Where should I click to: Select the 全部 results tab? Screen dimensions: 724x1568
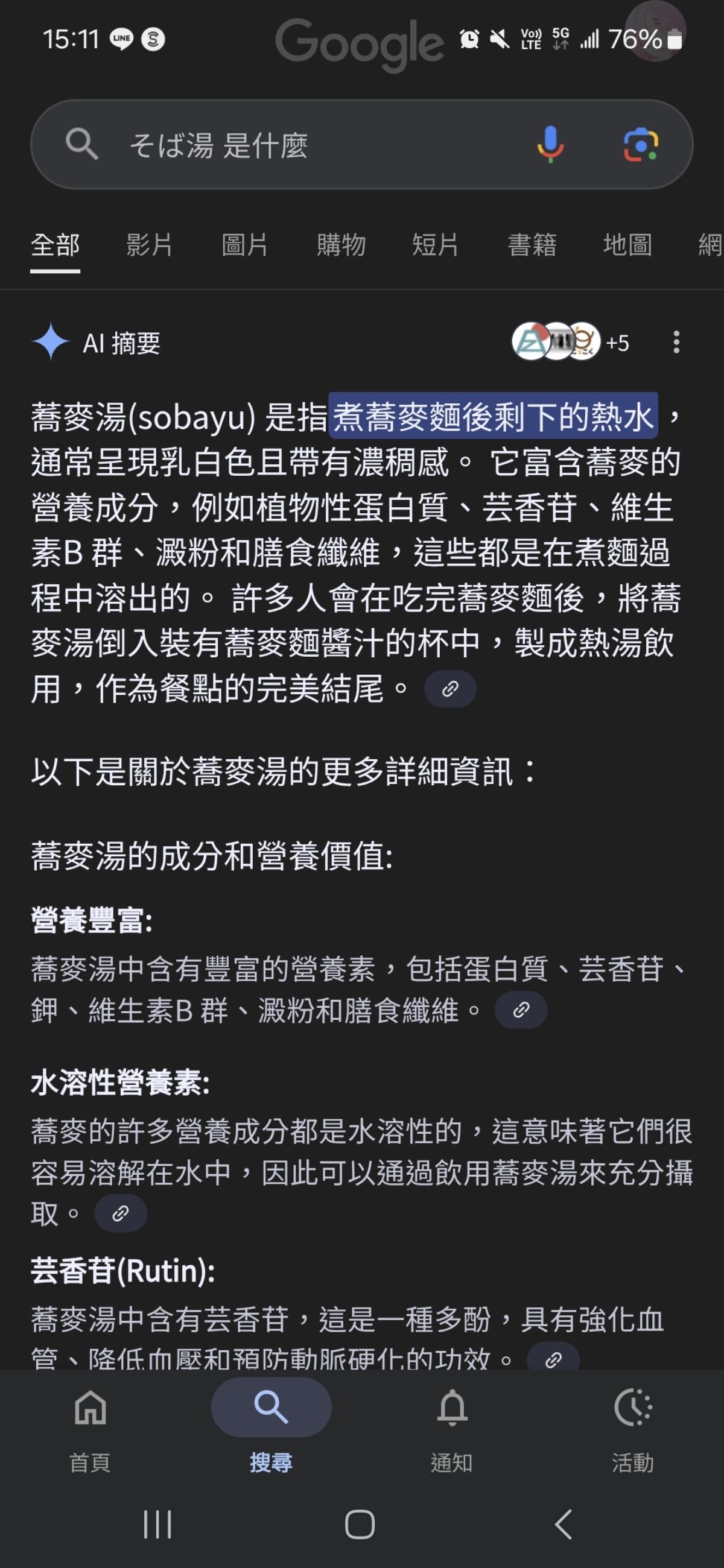pyautogui.click(x=56, y=245)
